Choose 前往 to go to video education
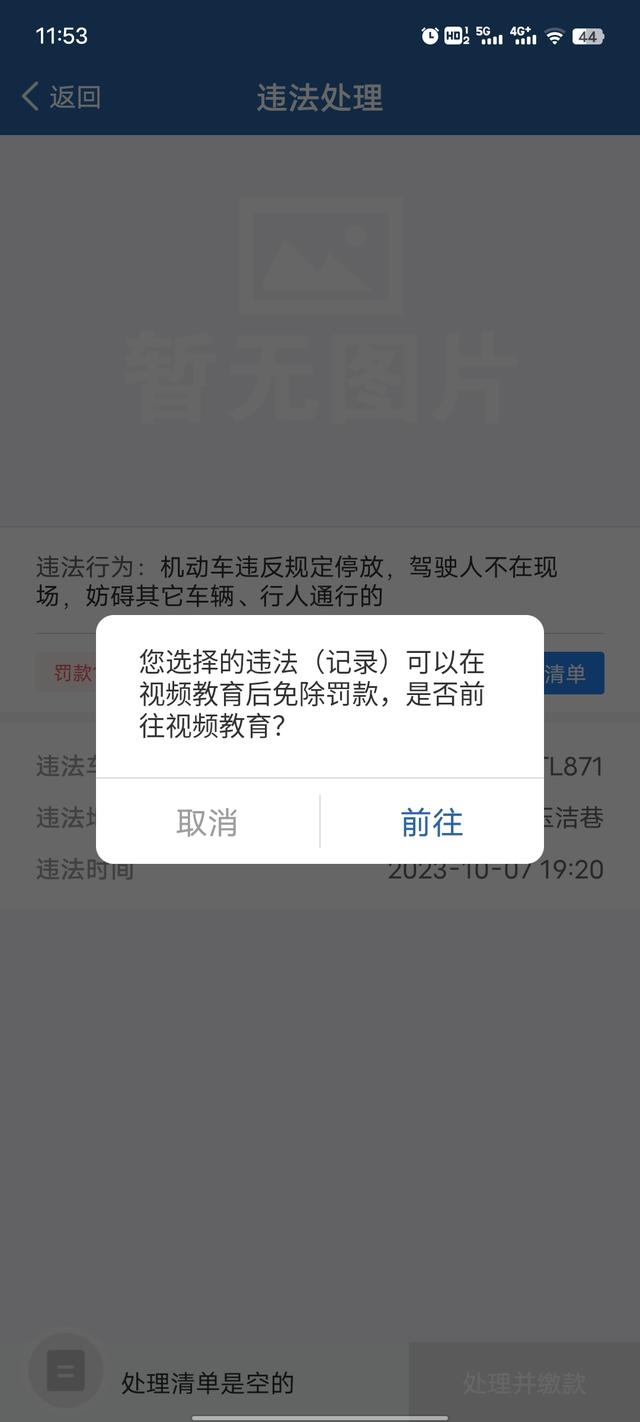This screenshot has width=640, height=1422. (x=432, y=822)
